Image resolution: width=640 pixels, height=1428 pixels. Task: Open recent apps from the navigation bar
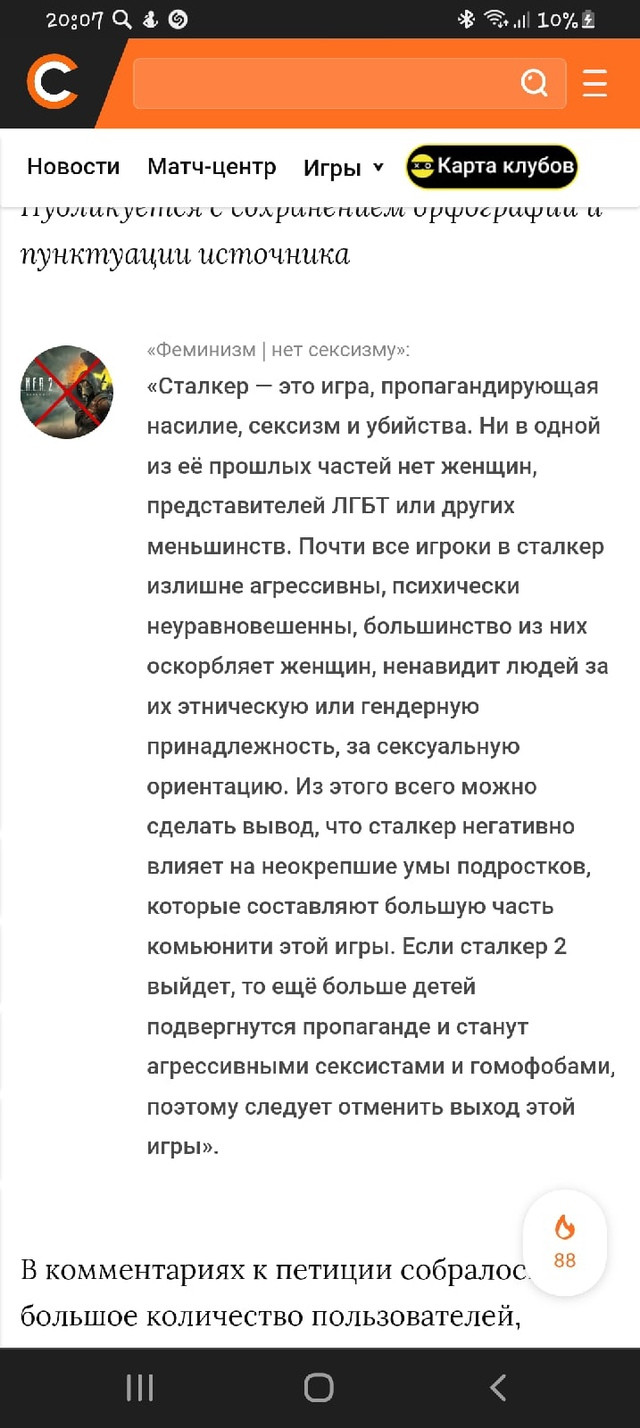[x=140, y=1387]
